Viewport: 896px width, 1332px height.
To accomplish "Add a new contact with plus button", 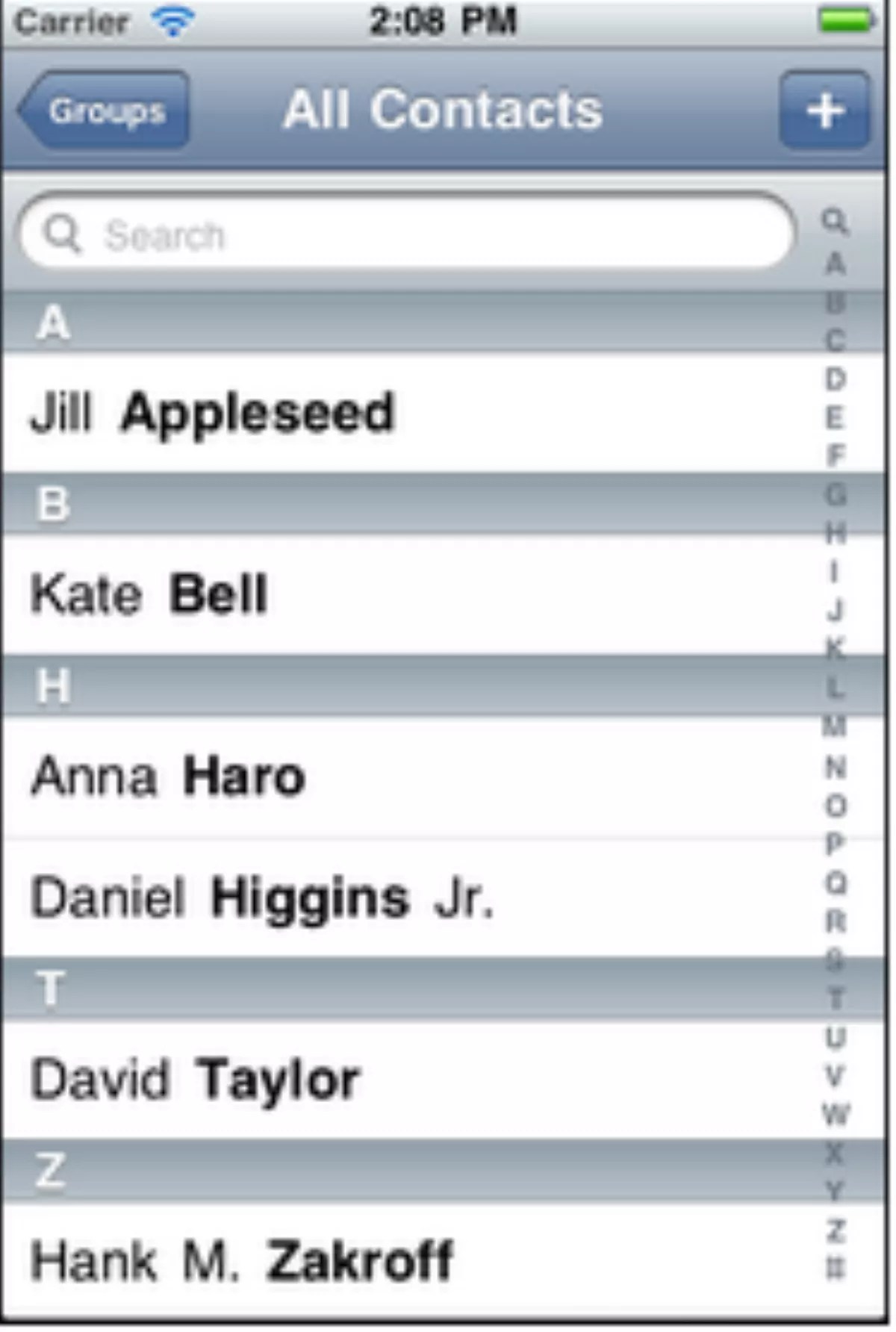I will [824, 111].
